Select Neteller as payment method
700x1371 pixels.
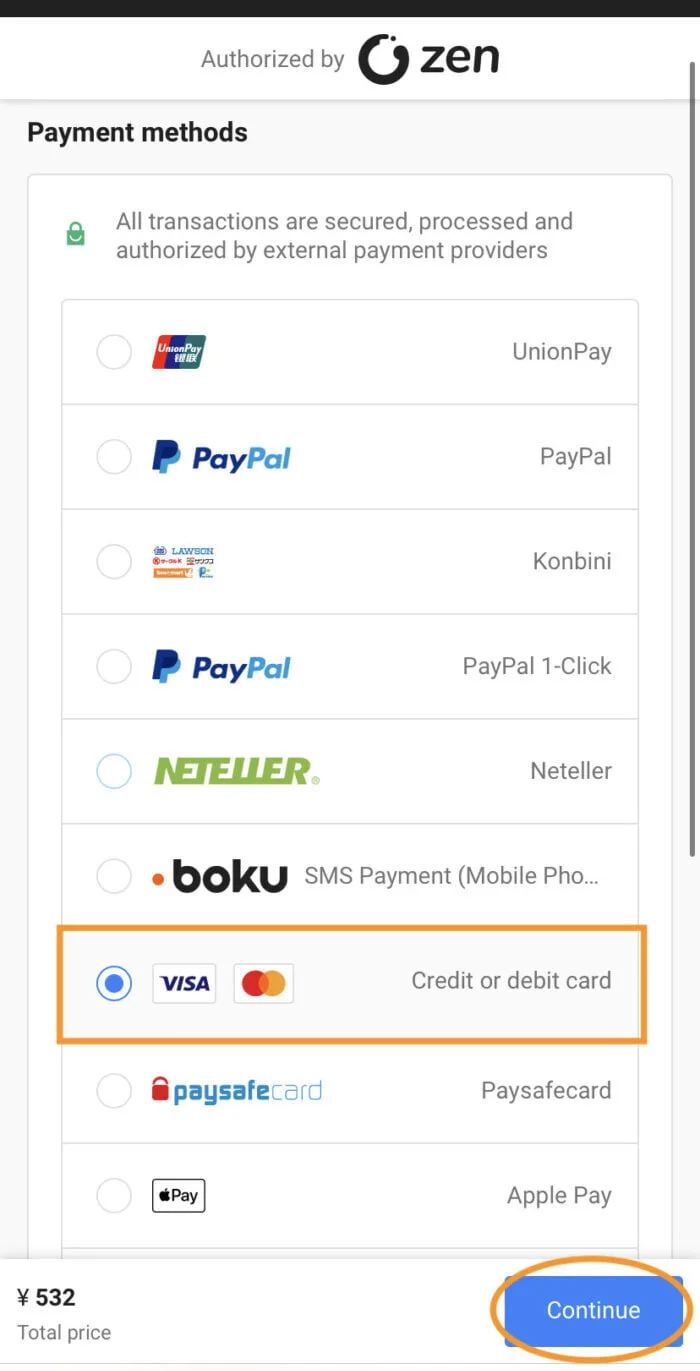coord(114,771)
